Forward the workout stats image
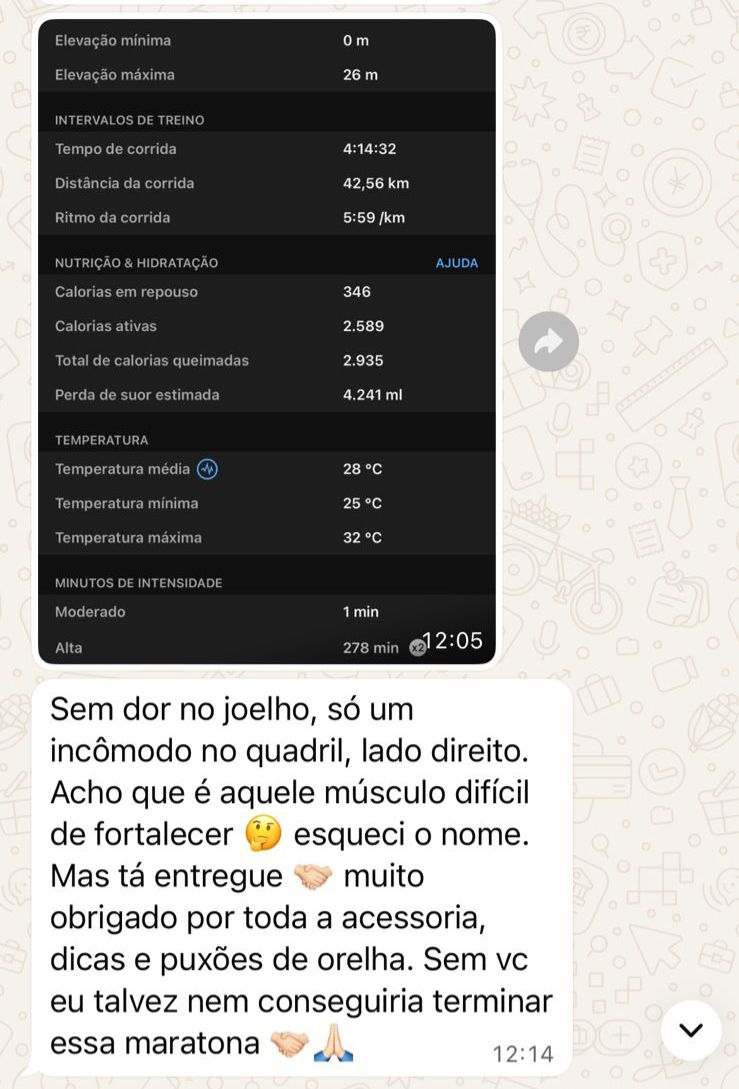Viewport: 739px width, 1089px height. 548,342
